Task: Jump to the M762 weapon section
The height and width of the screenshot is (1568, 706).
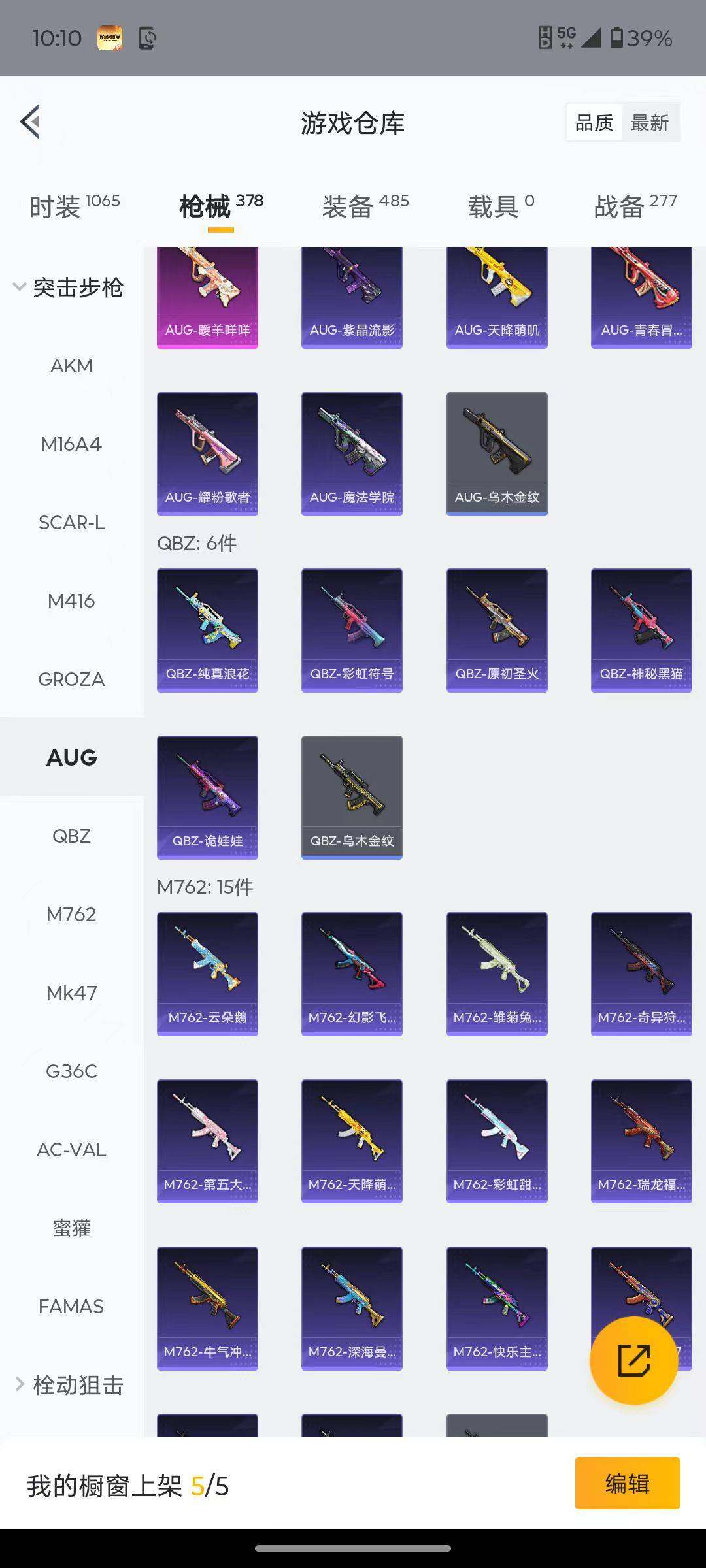Action: pos(71,915)
